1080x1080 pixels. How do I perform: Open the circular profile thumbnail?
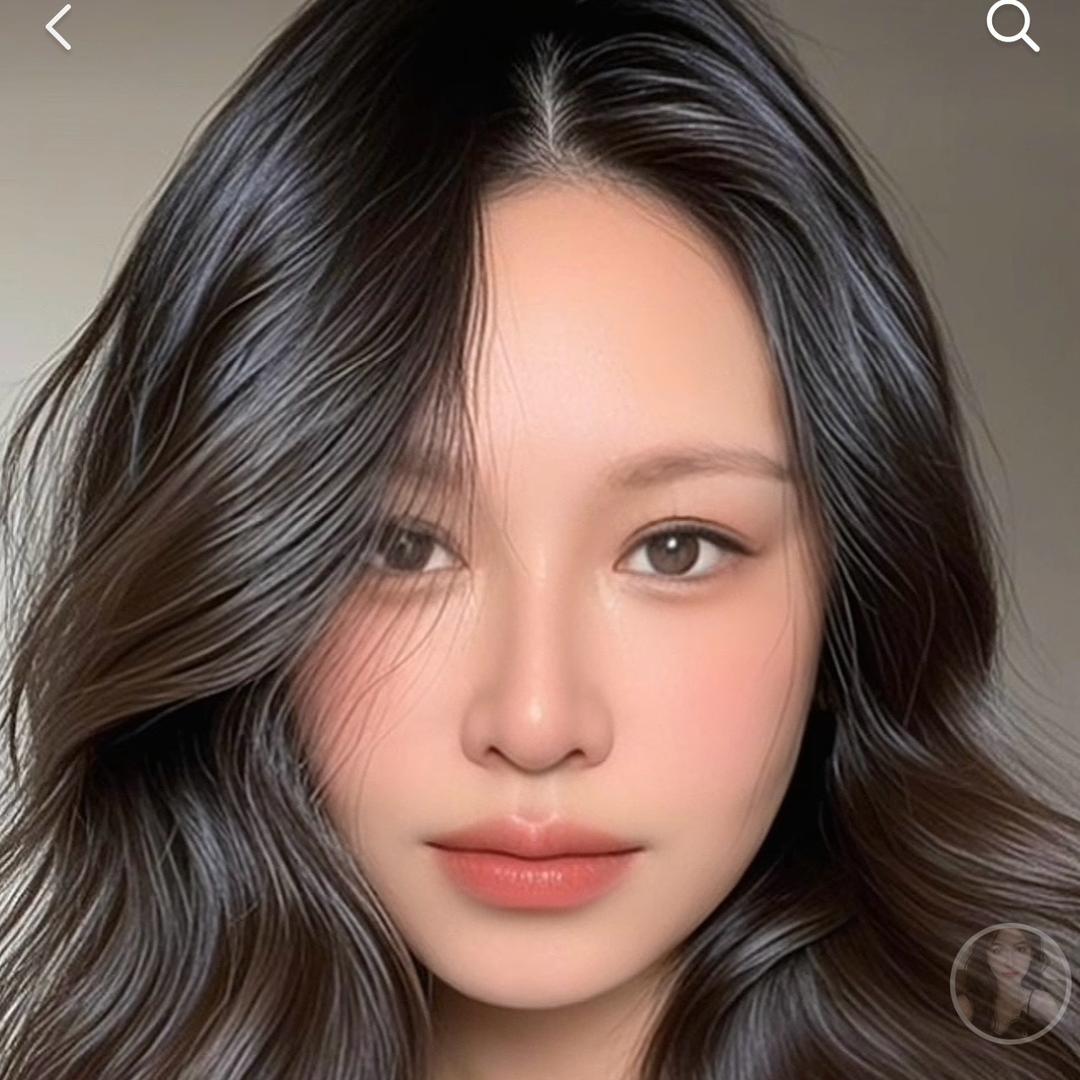[1010, 984]
